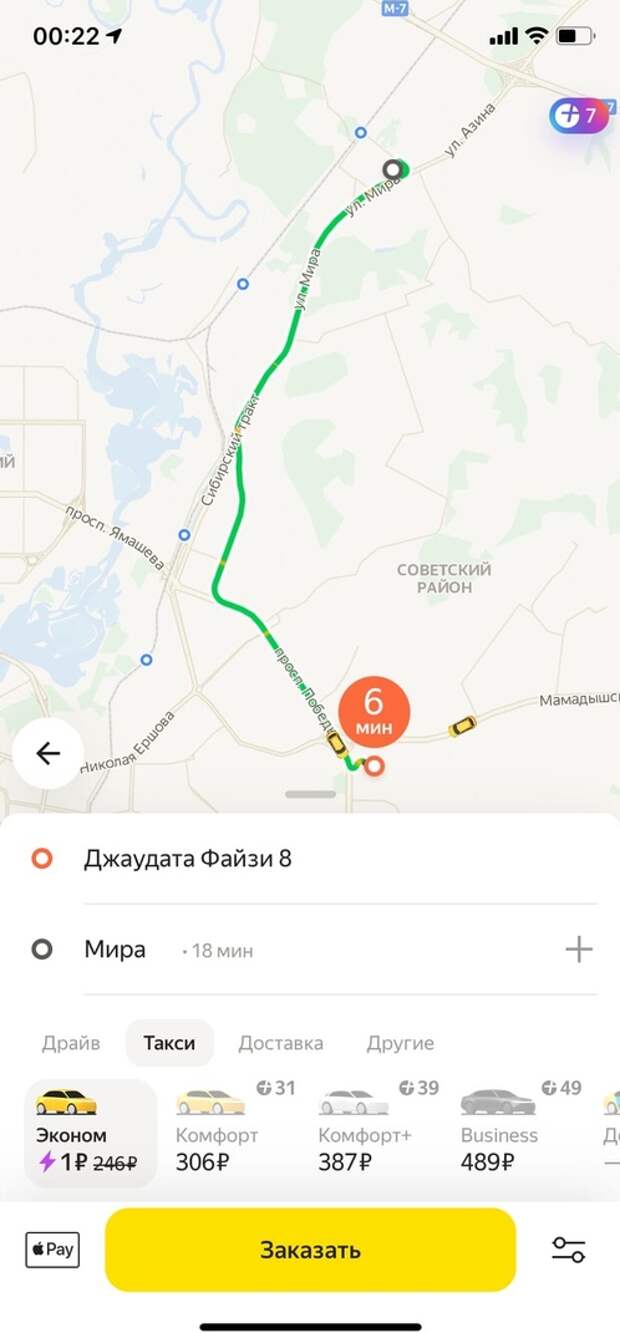Open the Другие tab
This screenshot has width=620, height=1333.
(x=400, y=1043)
